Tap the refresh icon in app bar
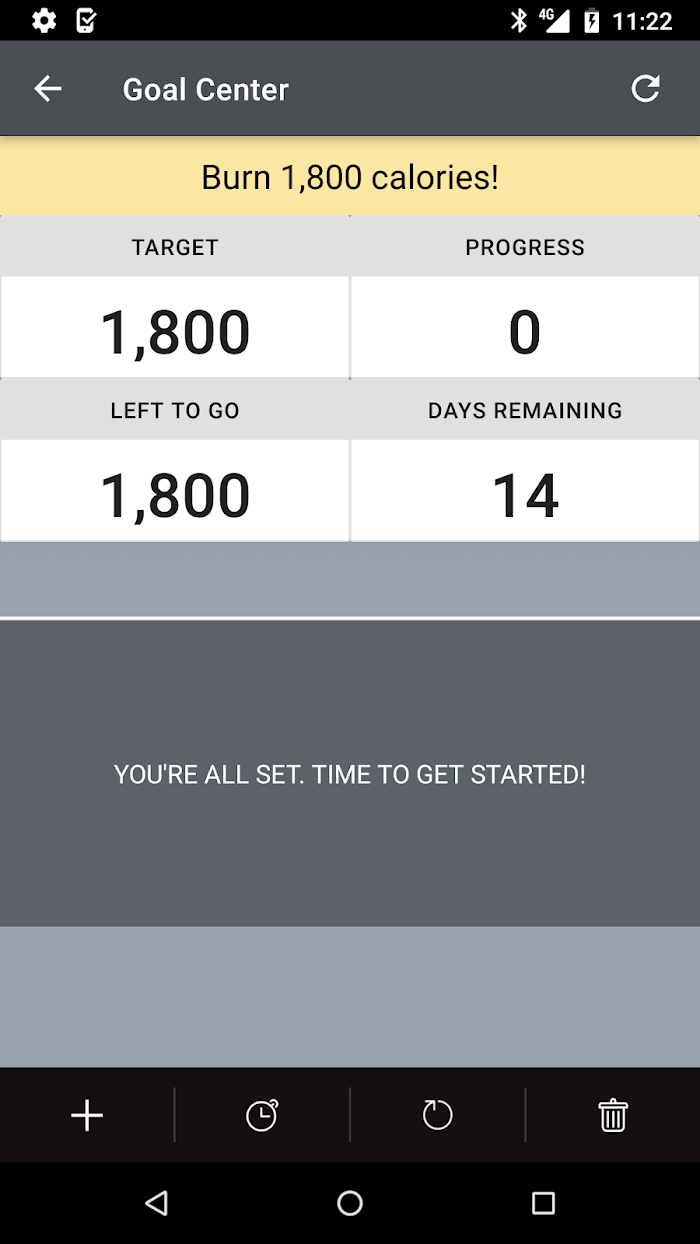 tap(646, 89)
